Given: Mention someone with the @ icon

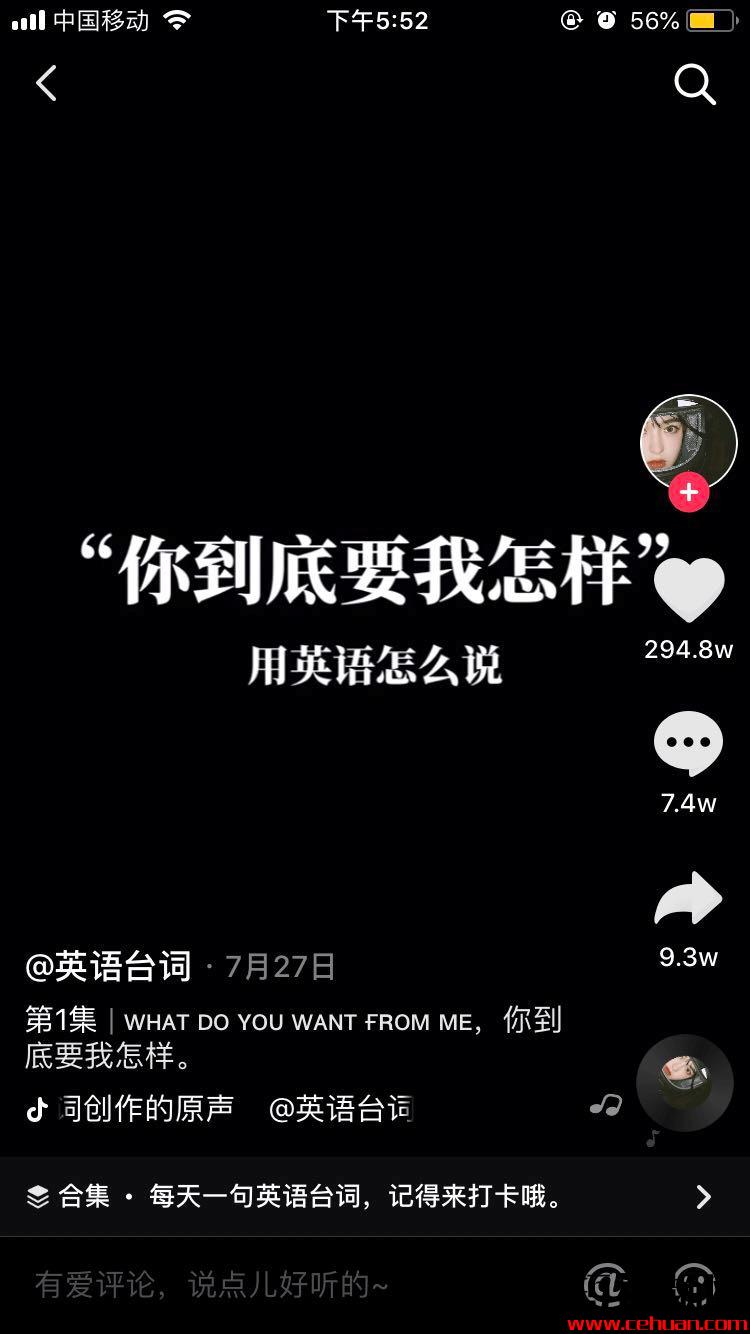Looking at the screenshot, I should (x=605, y=1285).
